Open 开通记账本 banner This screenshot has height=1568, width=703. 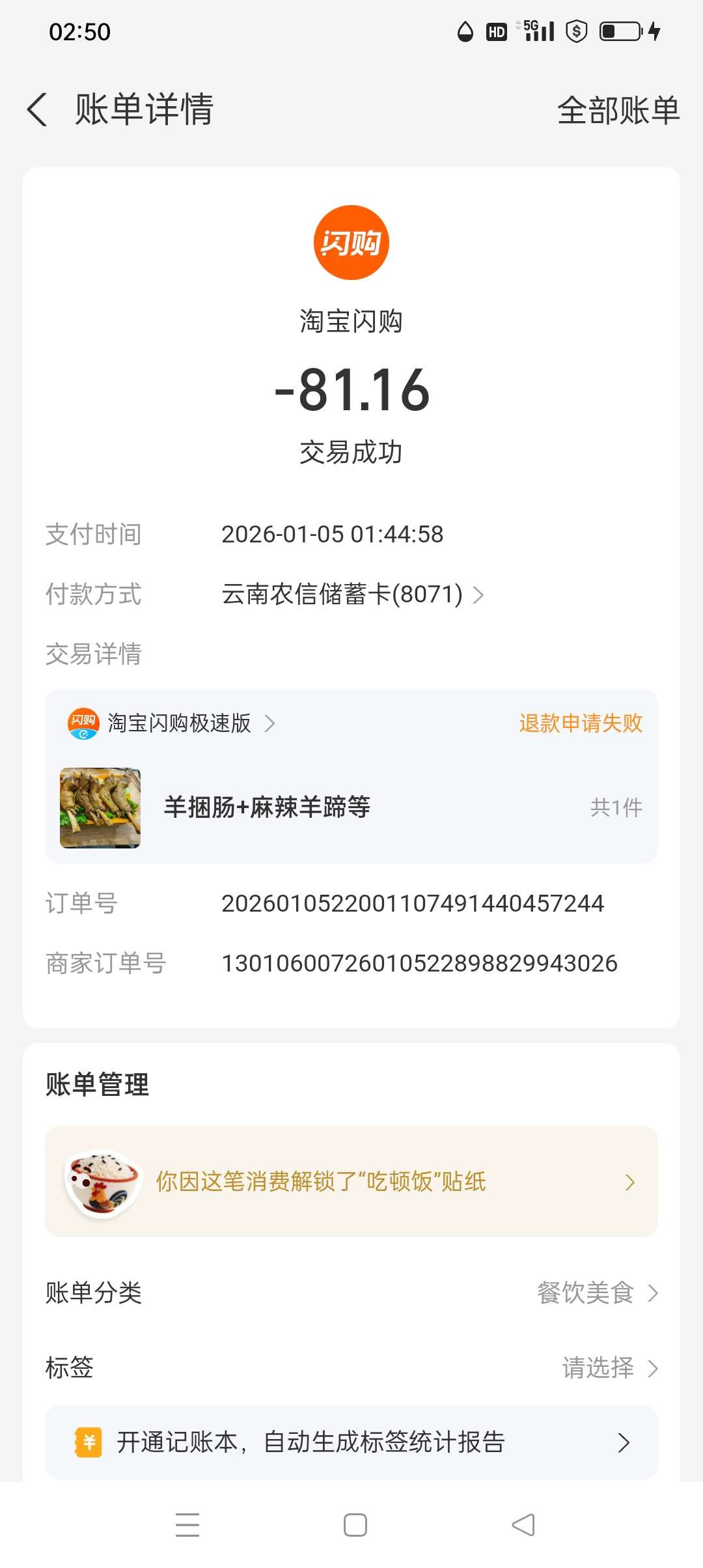coord(351,1442)
